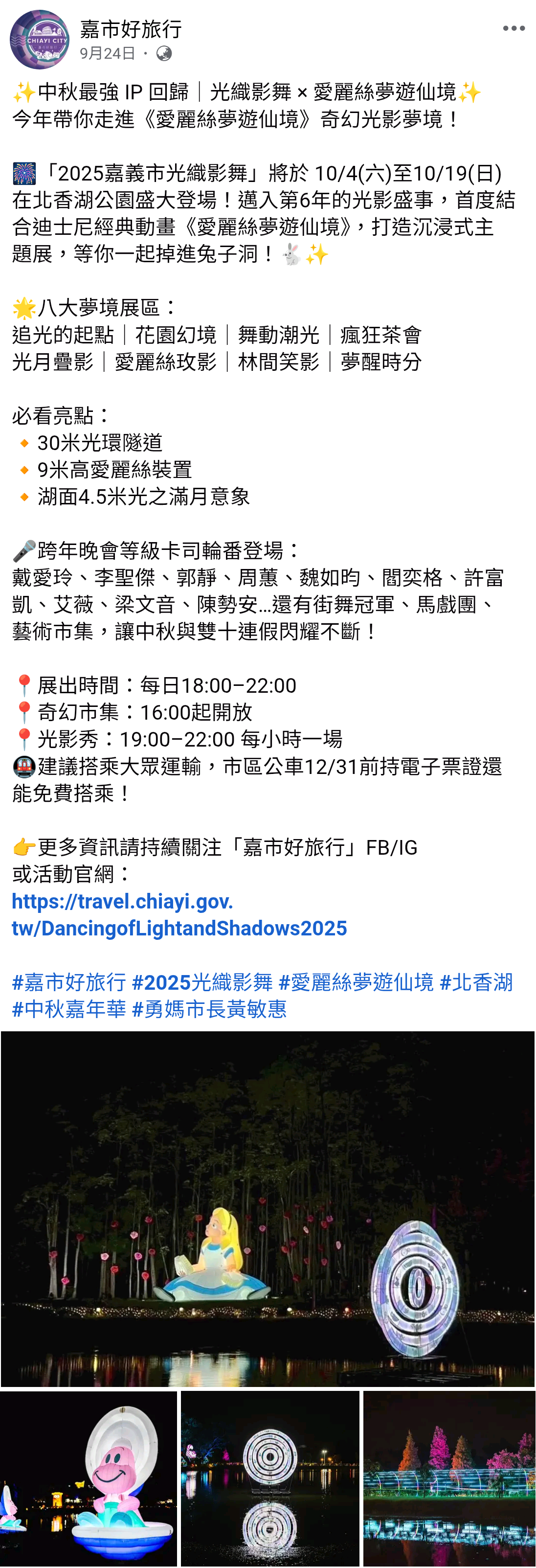View the pink oyster character photo
Screen dimensions: 536x1568
[x=89, y=1478]
